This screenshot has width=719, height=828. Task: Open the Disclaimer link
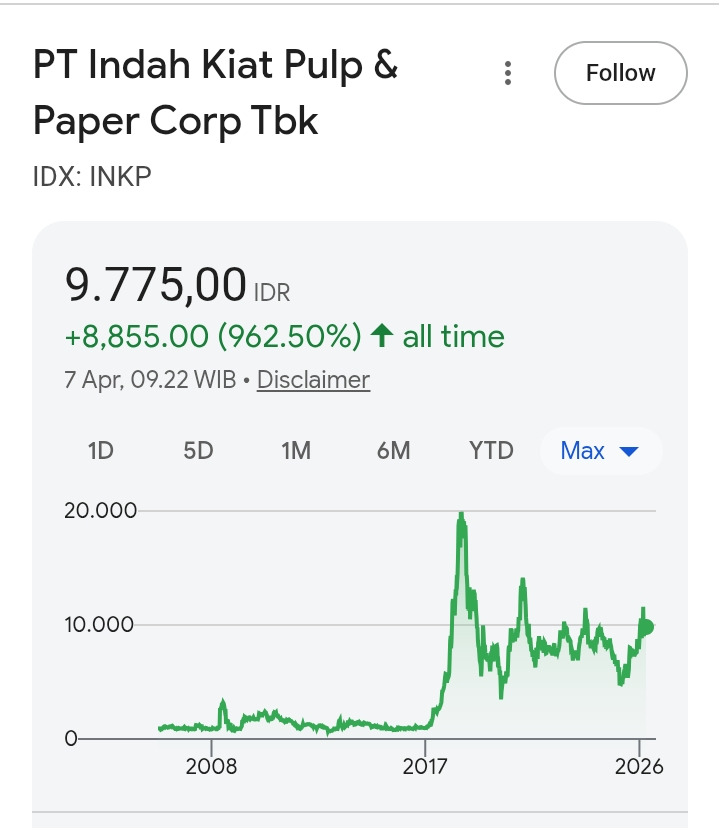pyautogui.click(x=313, y=380)
